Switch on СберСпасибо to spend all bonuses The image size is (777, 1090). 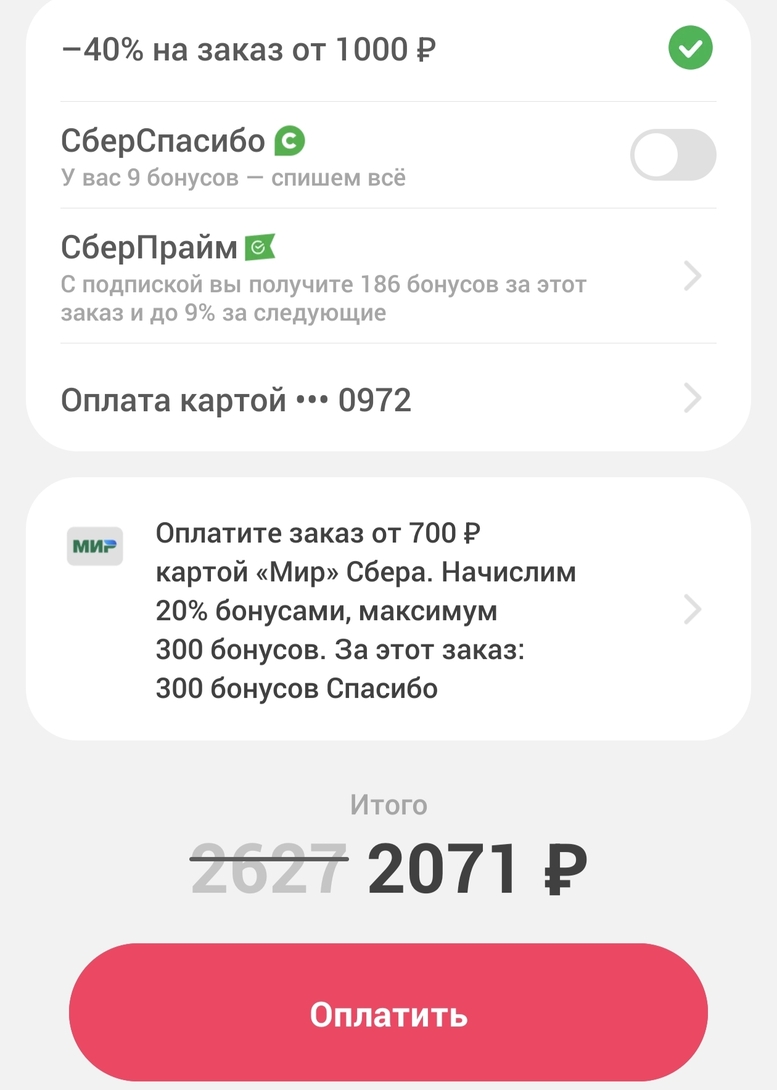(x=673, y=155)
